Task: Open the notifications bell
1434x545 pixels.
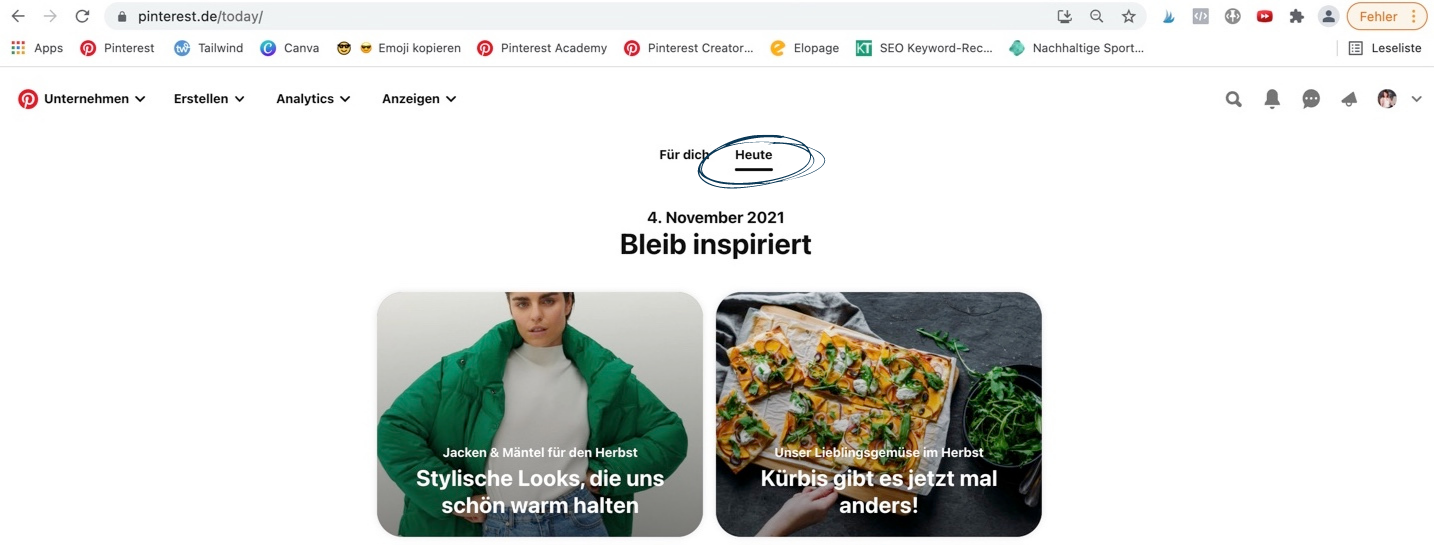Action: coord(1272,99)
